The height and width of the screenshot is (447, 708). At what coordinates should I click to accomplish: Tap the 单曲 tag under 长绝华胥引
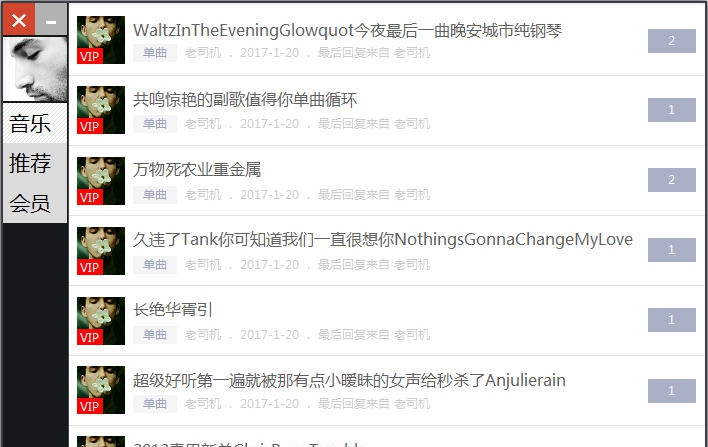click(155, 334)
